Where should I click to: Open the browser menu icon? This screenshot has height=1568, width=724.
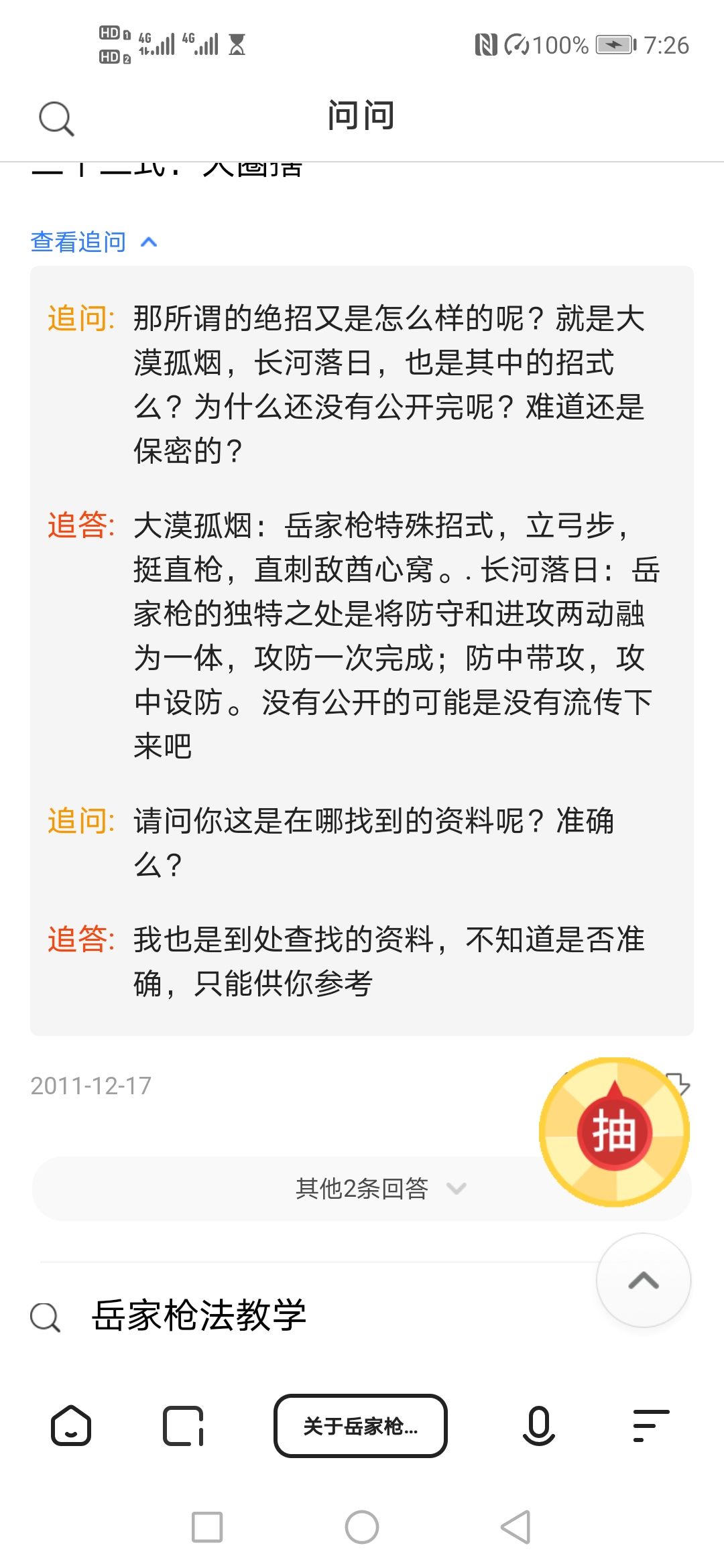[x=651, y=1425]
